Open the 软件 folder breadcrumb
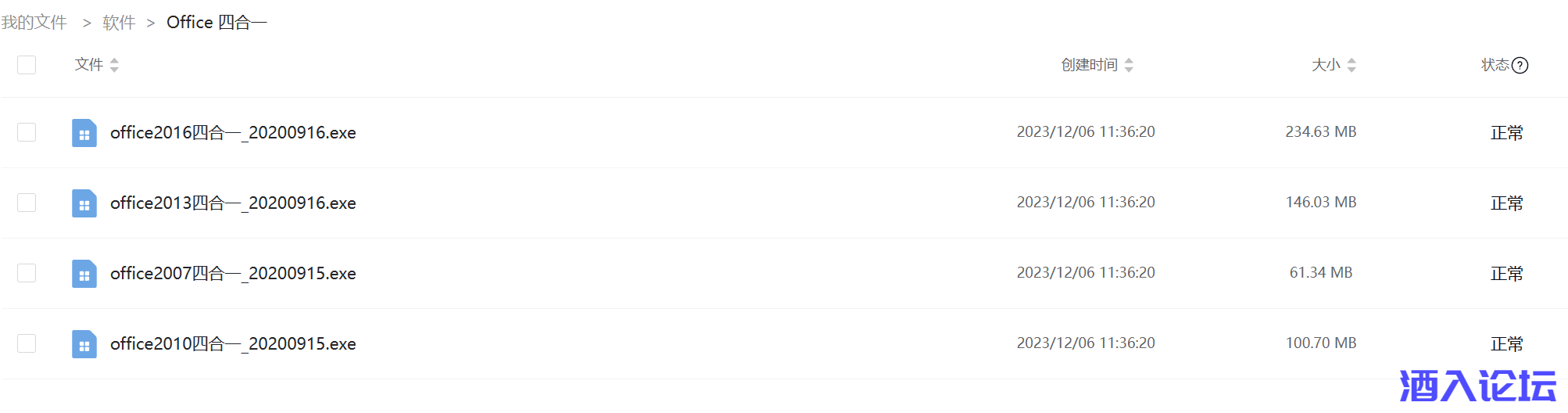1568x413 pixels. pos(119,23)
